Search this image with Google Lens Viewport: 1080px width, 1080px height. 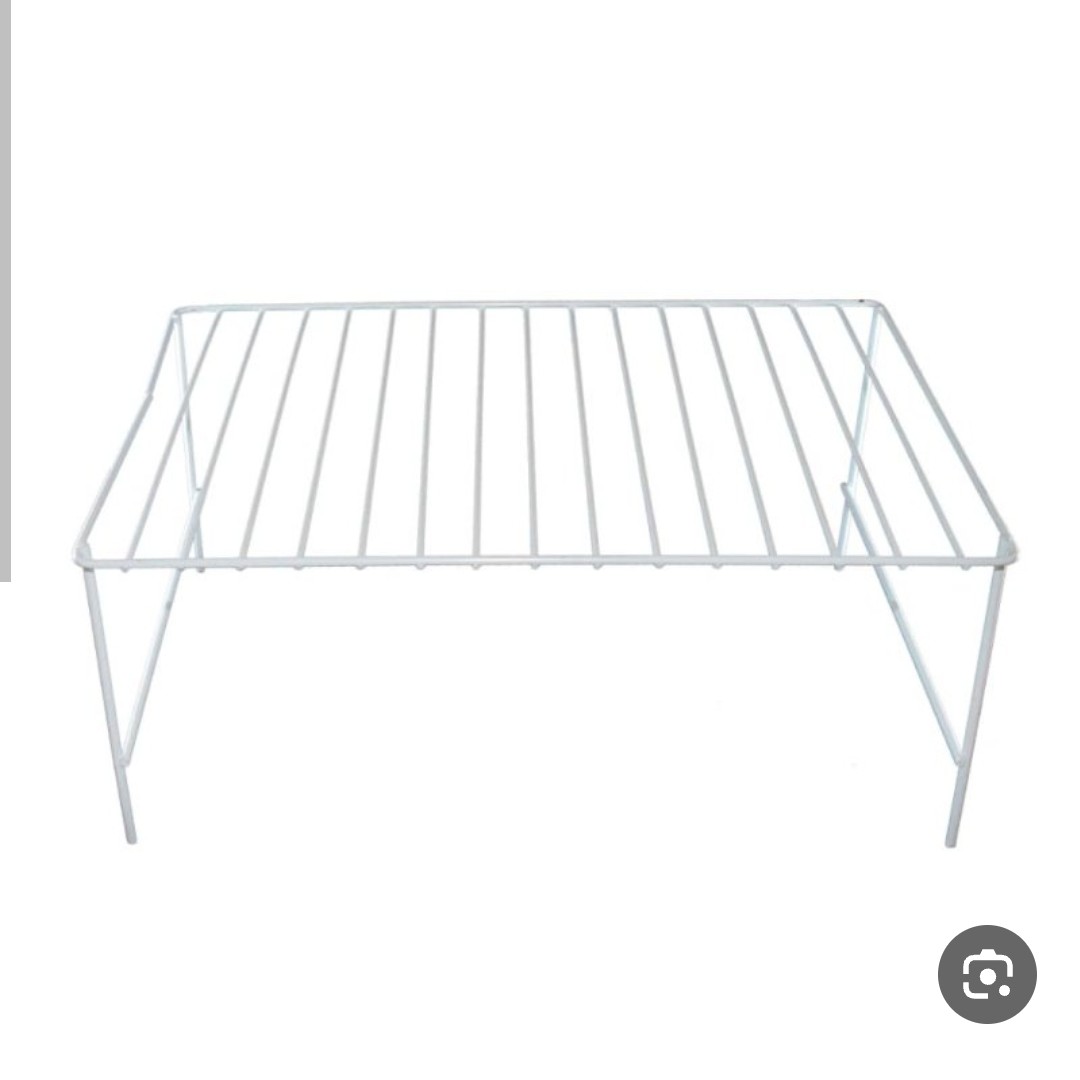(x=986, y=974)
